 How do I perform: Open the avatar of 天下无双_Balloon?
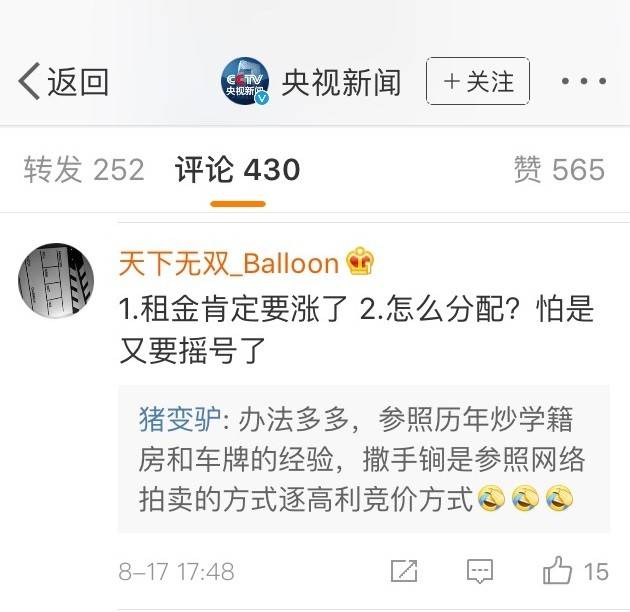(56, 275)
